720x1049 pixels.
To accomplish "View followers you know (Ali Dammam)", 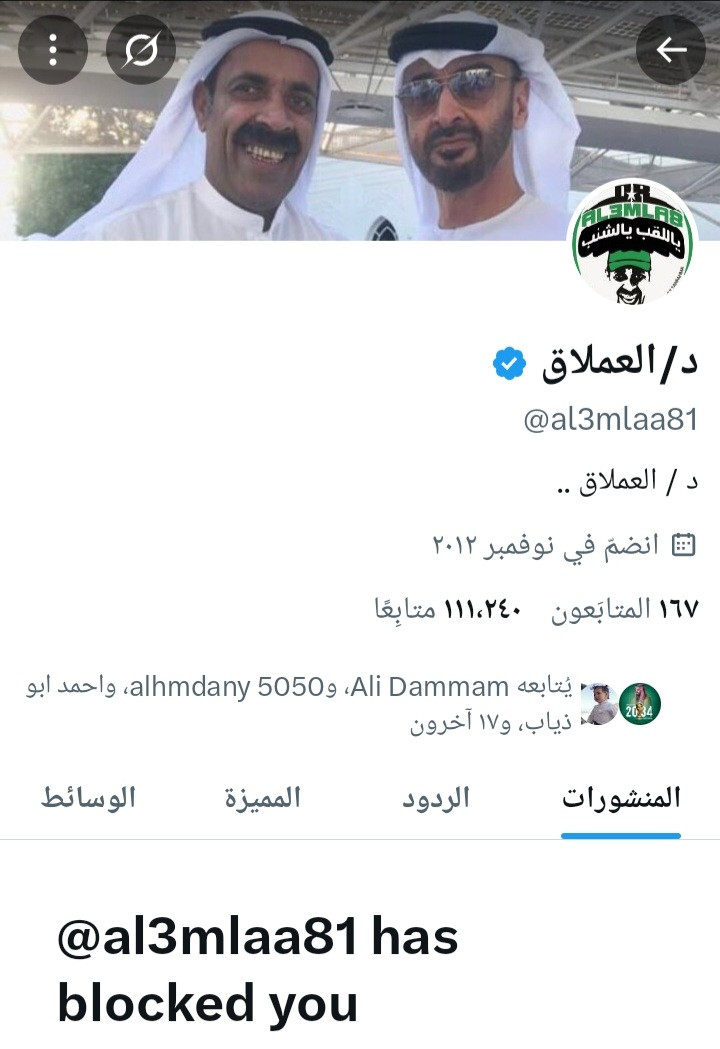I will (344, 704).
